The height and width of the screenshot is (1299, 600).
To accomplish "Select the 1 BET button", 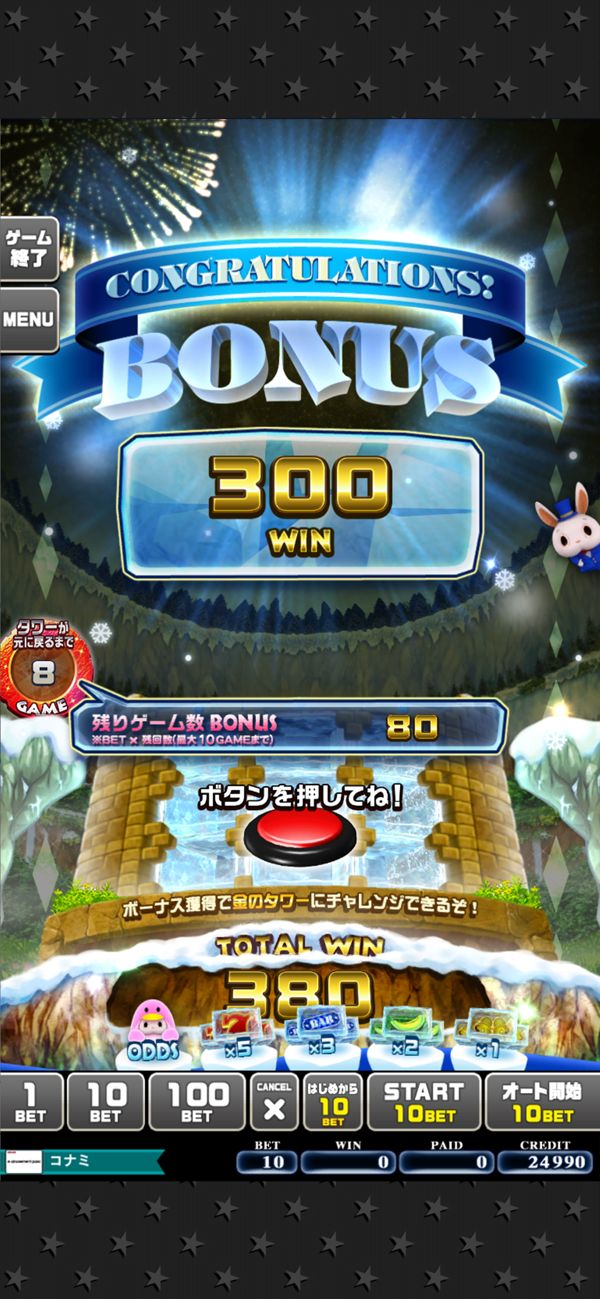I will point(31,1102).
